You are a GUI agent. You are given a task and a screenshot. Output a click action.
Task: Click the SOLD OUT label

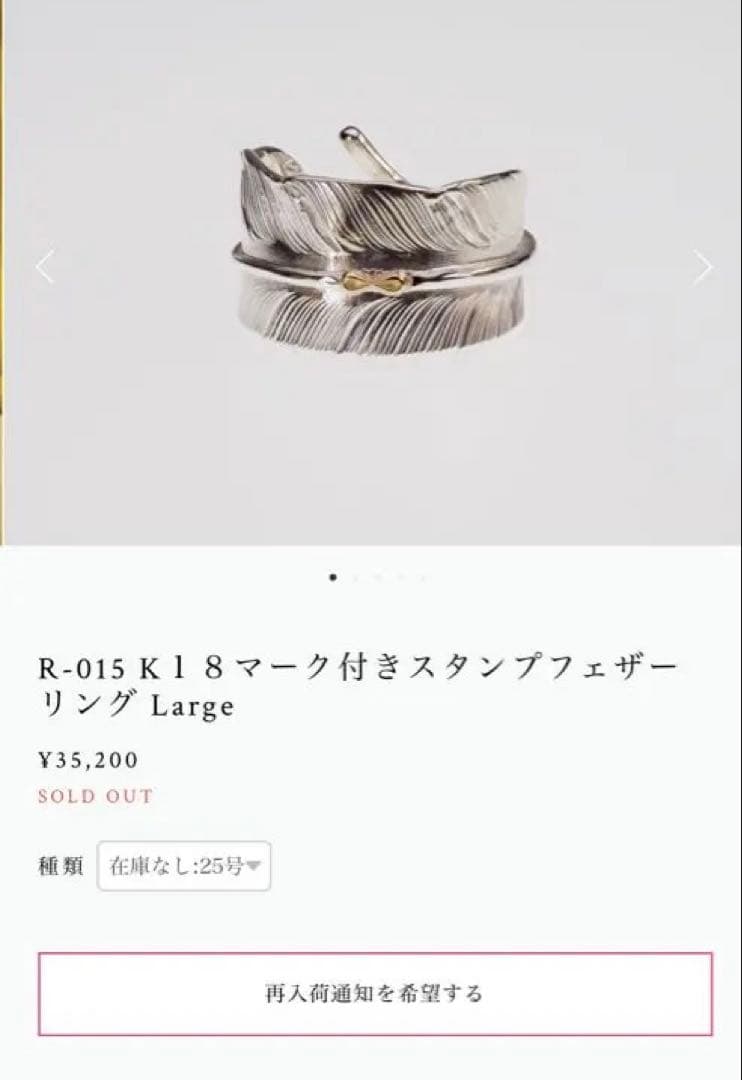pyautogui.click(x=94, y=797)
